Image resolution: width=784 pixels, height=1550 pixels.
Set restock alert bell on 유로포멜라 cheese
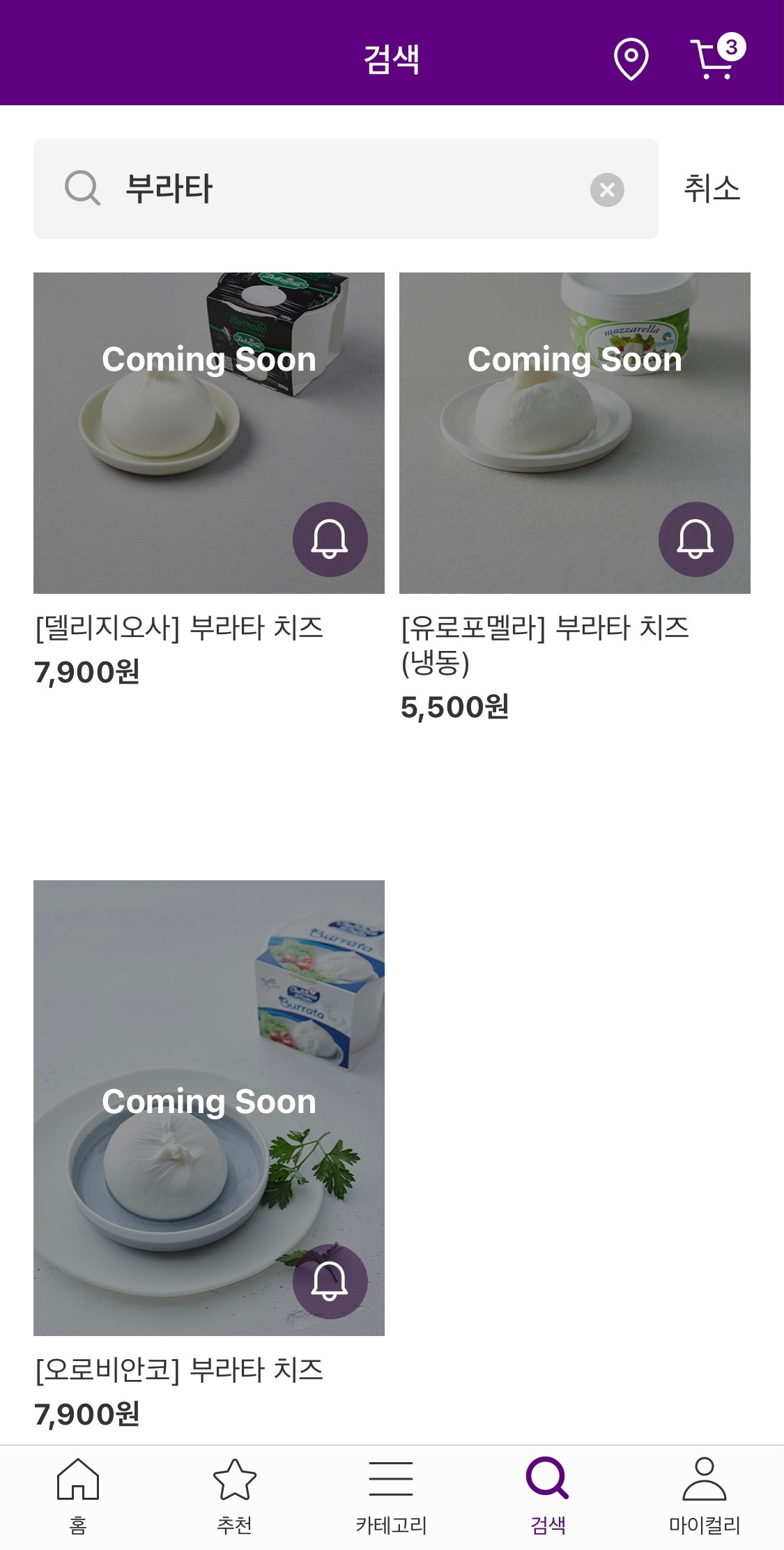pyautogui.click(x=695, y=539)
